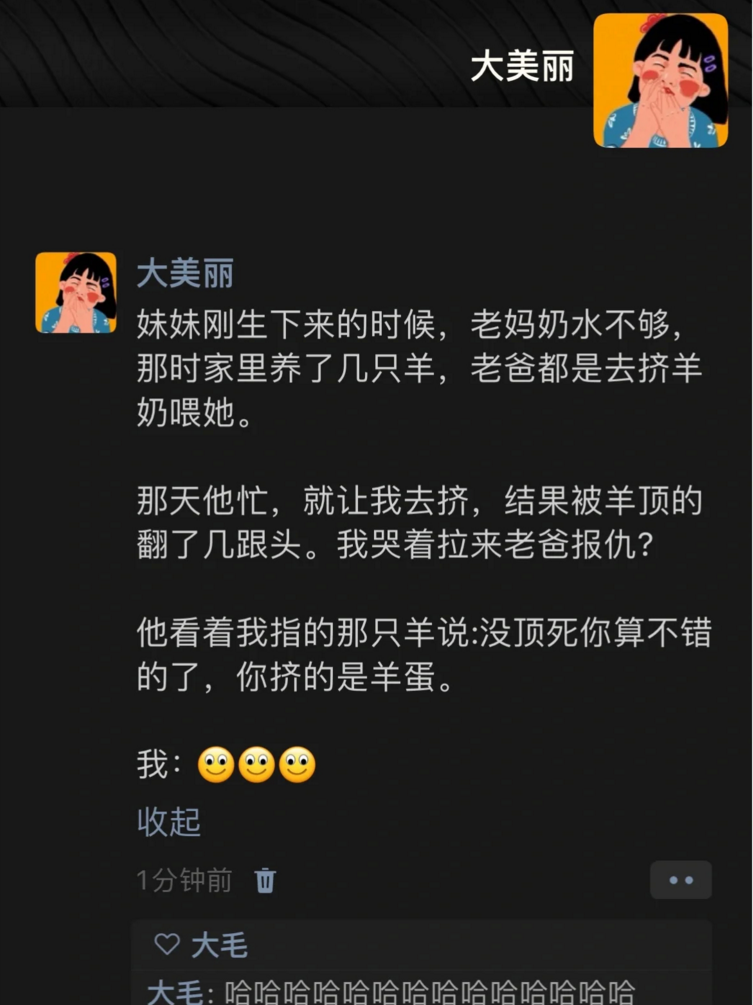Open 大美丽's large profile avatar at the top
The image size is (753, 1005).
(x=660, y=80)
